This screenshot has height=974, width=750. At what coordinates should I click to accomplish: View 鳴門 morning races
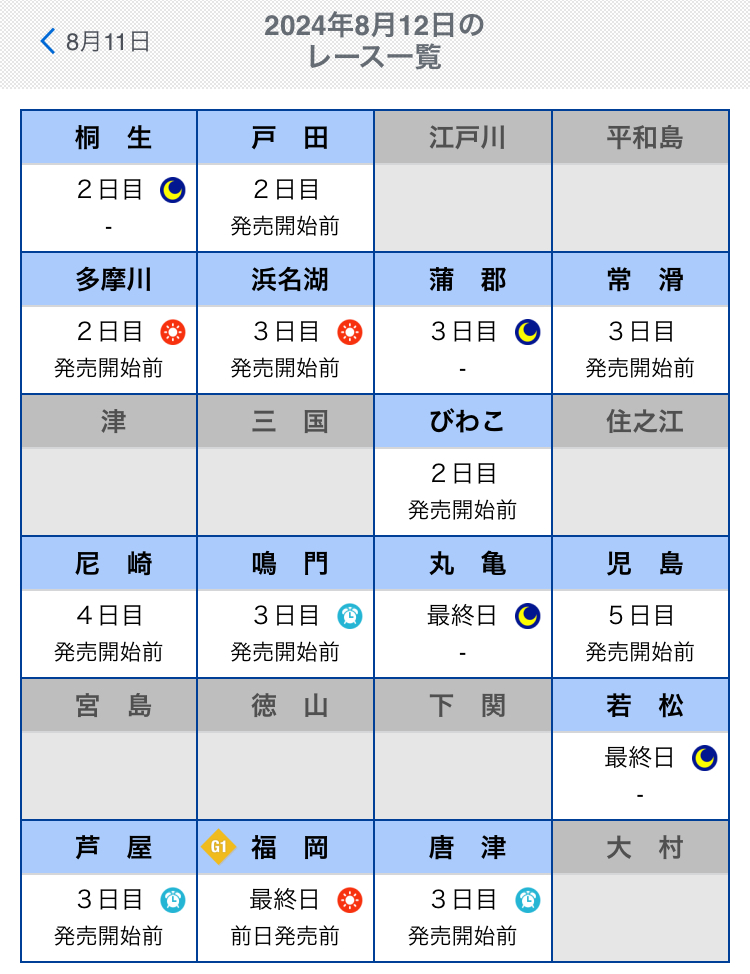tap(286, 607)
